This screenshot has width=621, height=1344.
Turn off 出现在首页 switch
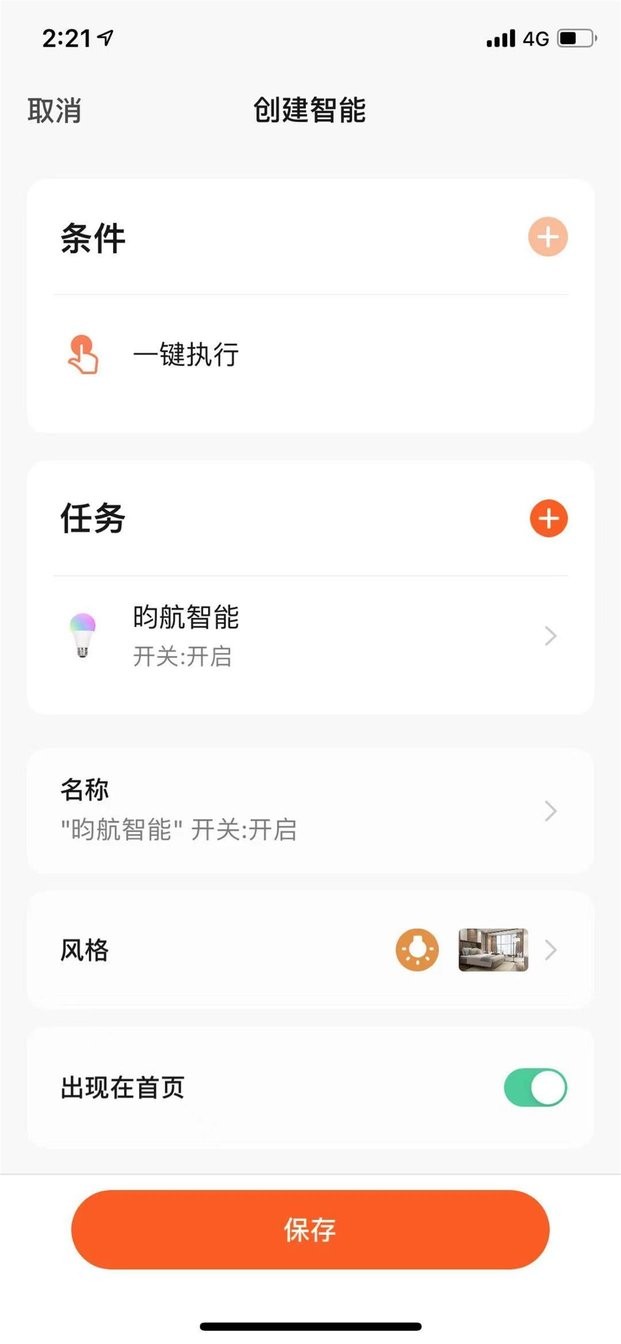click(535, 1088)
